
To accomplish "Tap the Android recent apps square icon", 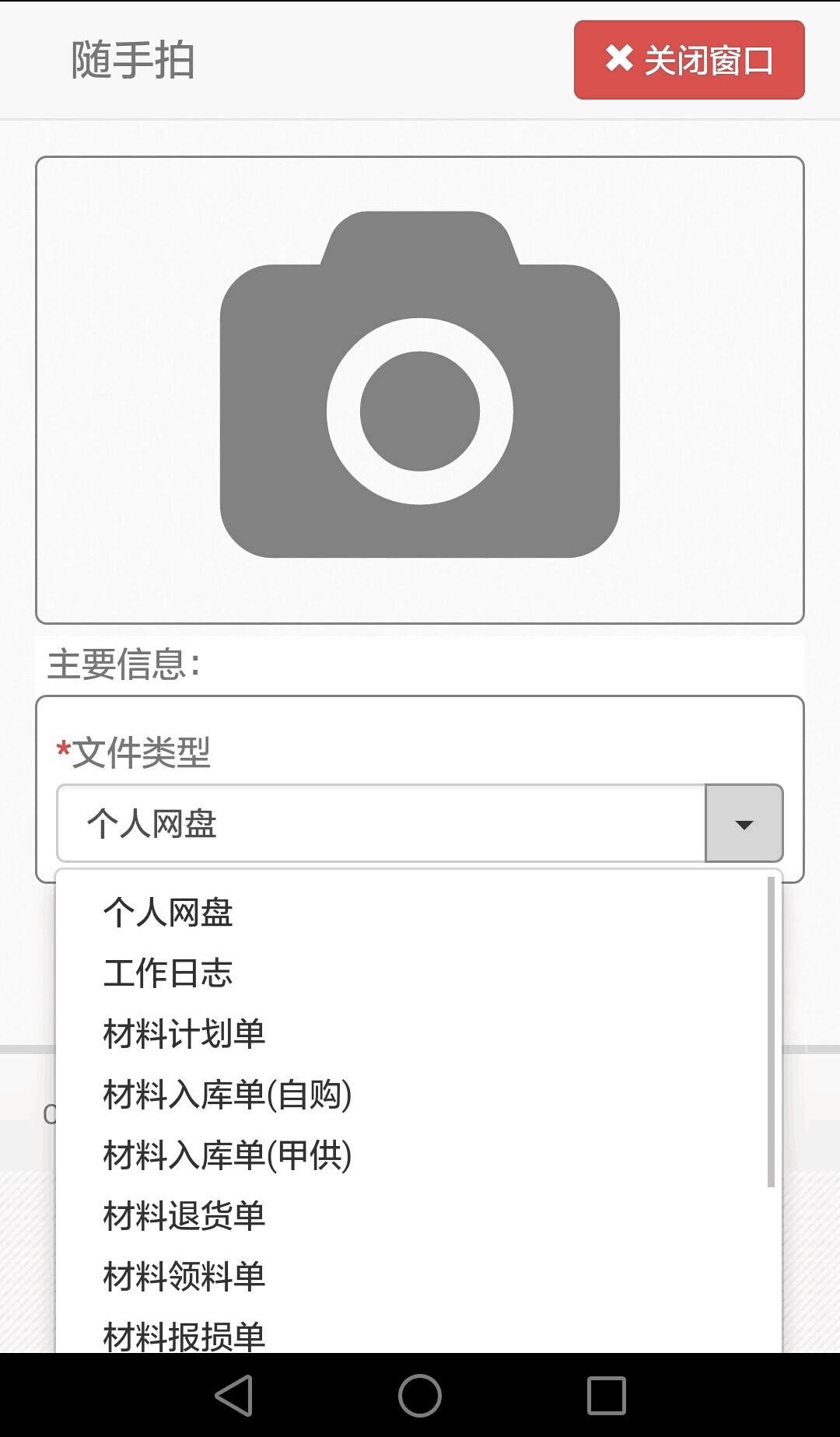I will click(605, 1393).
